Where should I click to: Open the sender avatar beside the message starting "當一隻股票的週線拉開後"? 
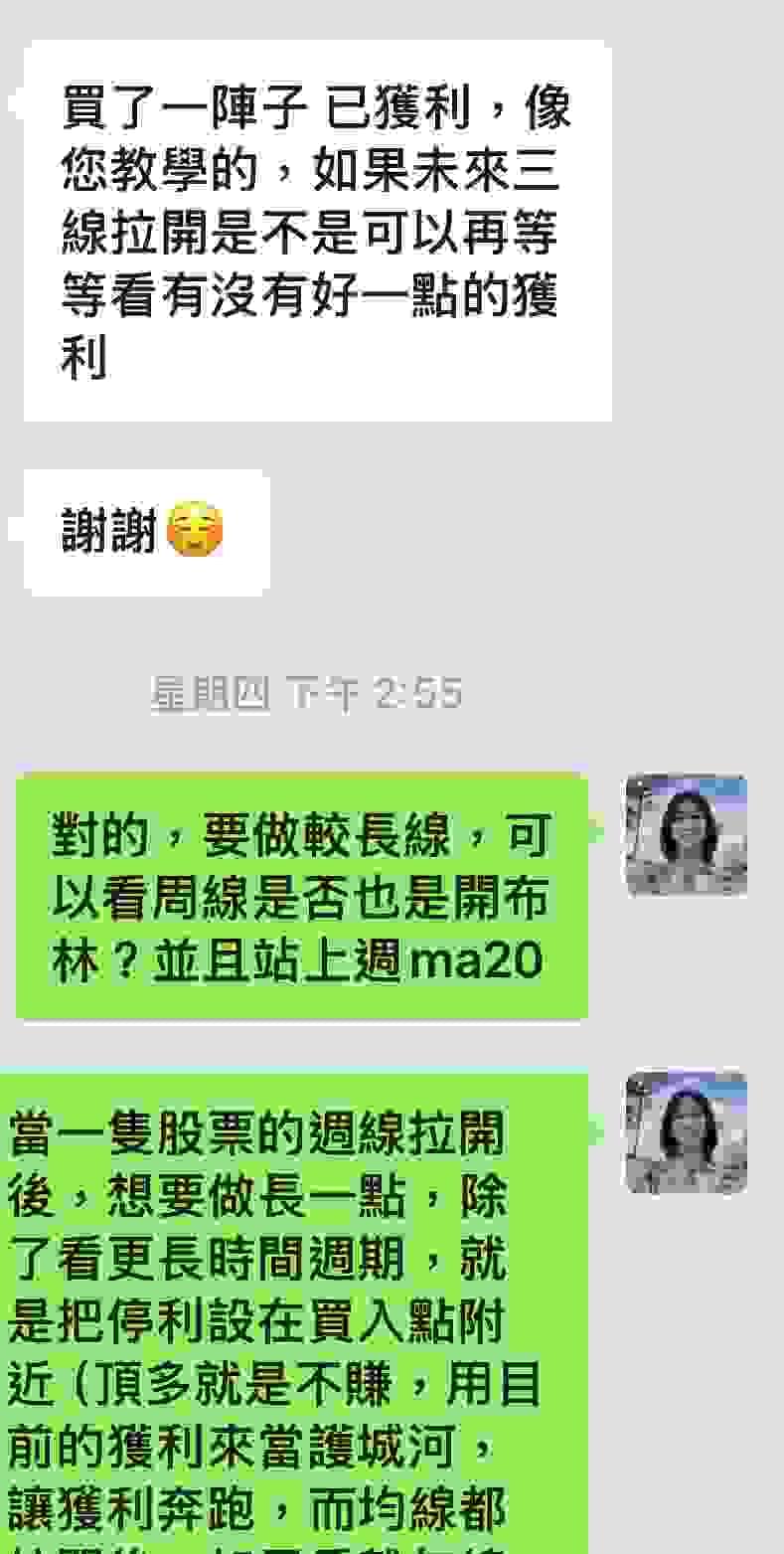[686, 1131]
